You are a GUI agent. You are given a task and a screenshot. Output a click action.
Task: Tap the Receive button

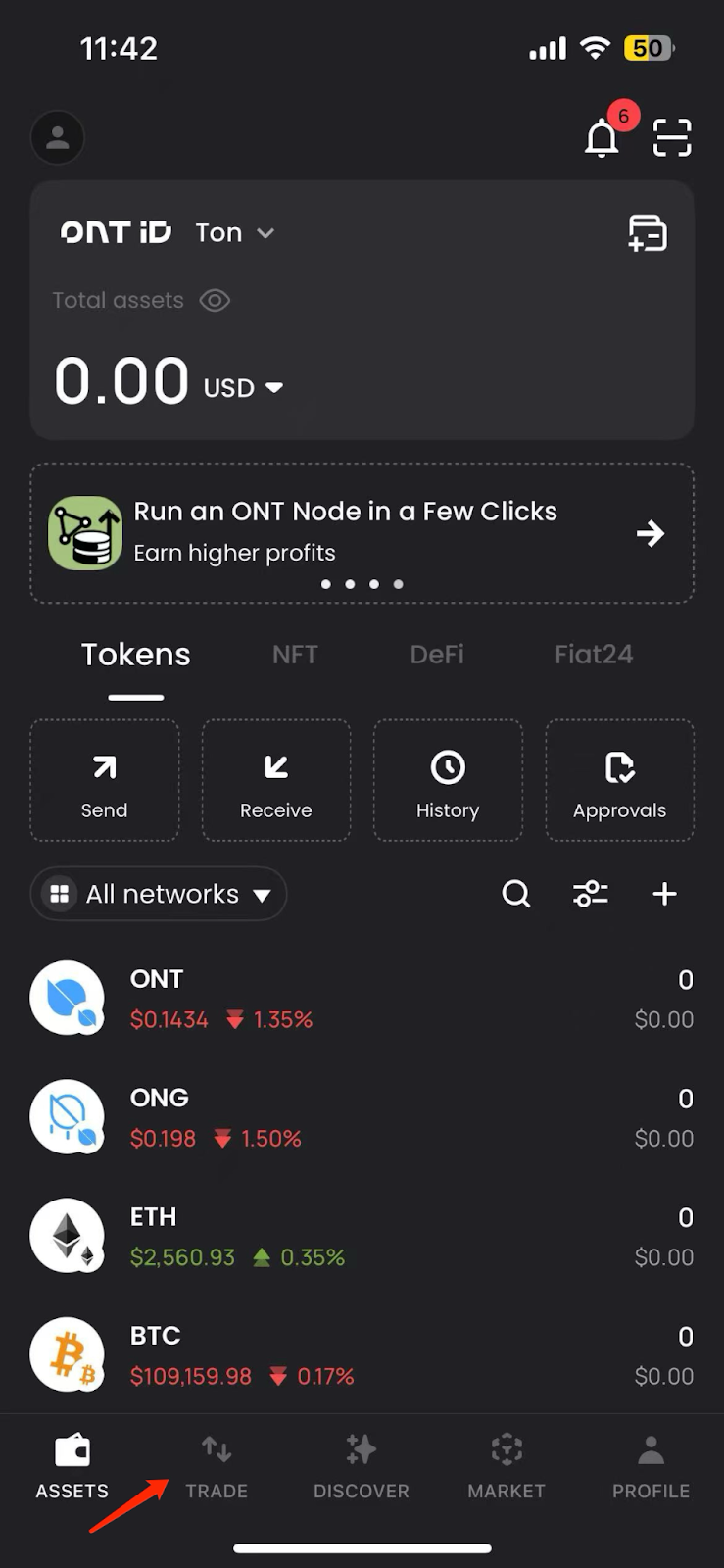tap(276, 781)
